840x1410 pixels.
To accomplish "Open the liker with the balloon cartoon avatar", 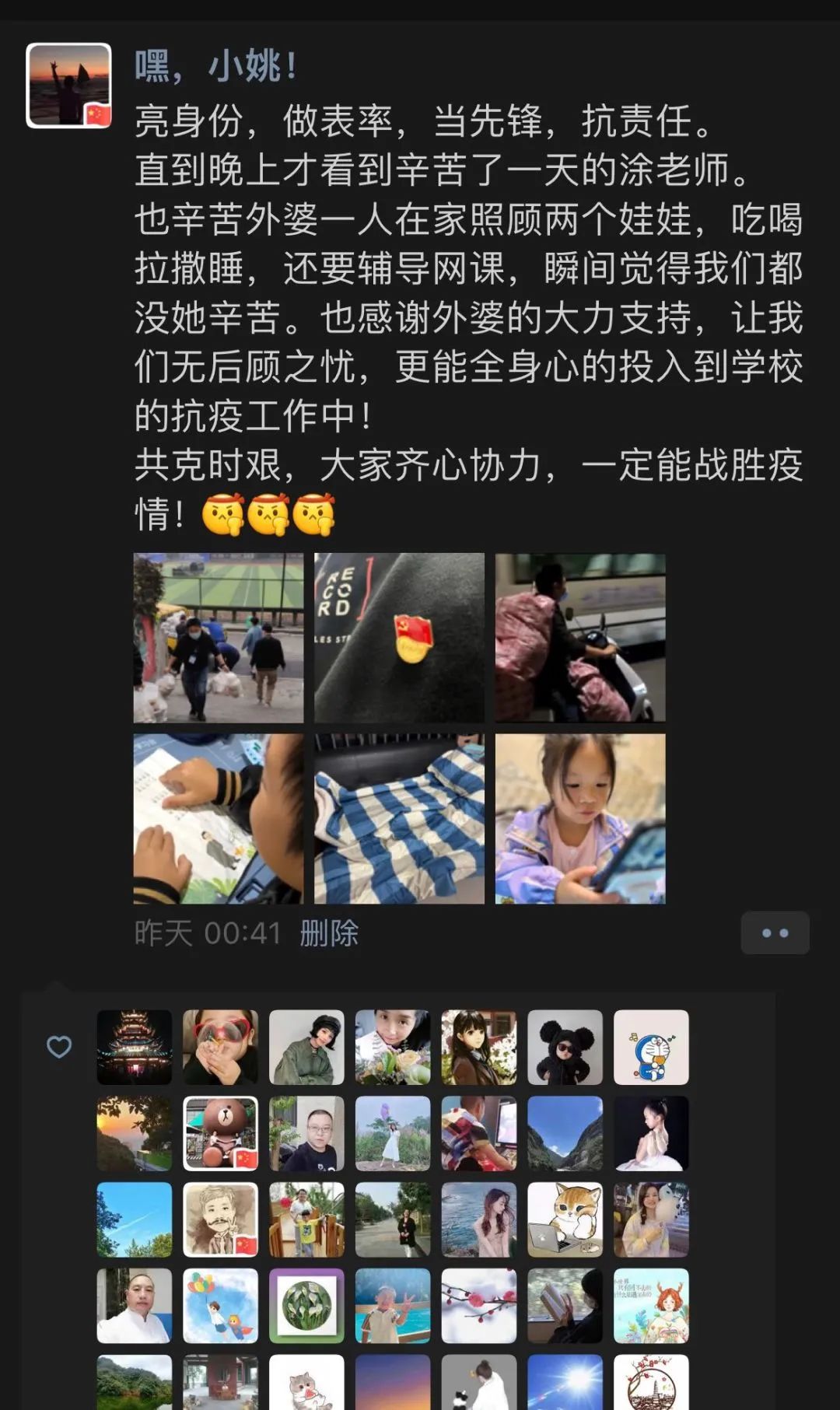I will click(220, 1306).
